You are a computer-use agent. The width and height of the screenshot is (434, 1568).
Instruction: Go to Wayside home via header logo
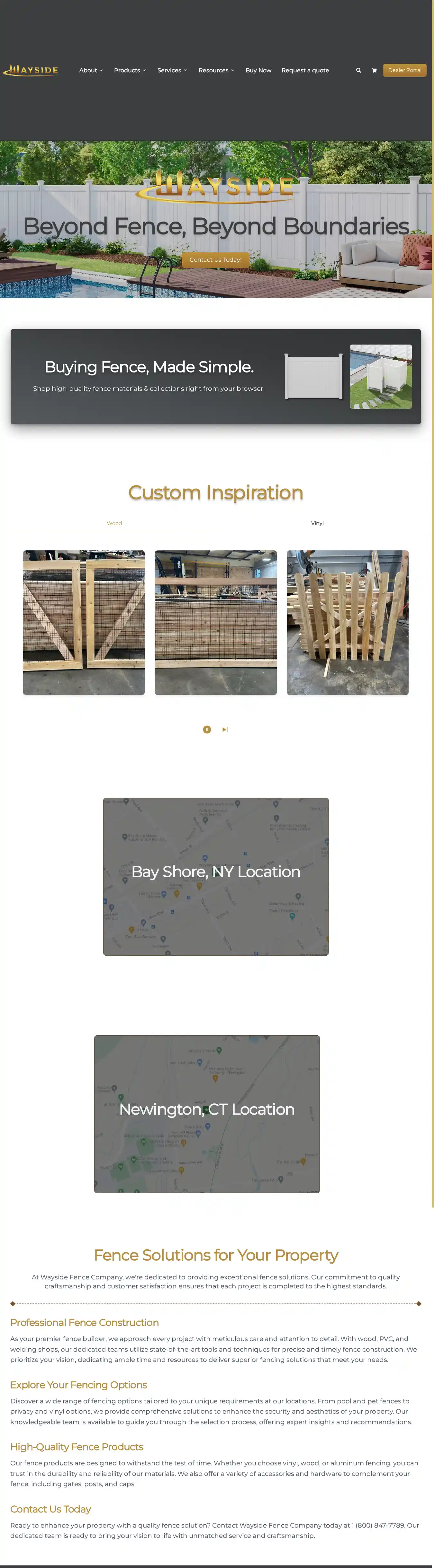point(31,71)
